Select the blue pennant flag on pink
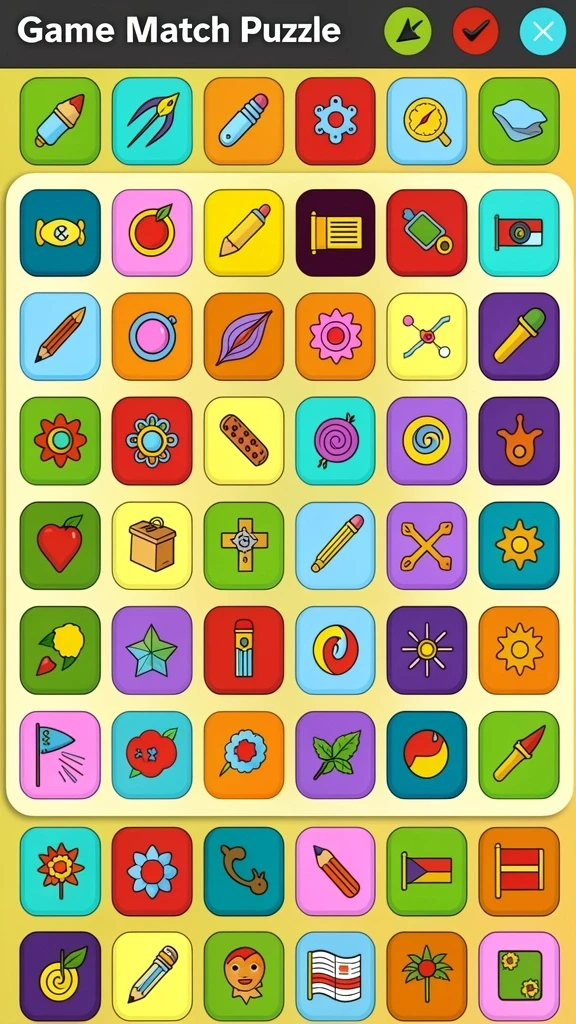Screen dimensions: 576x1024 [x=60, y=754]
